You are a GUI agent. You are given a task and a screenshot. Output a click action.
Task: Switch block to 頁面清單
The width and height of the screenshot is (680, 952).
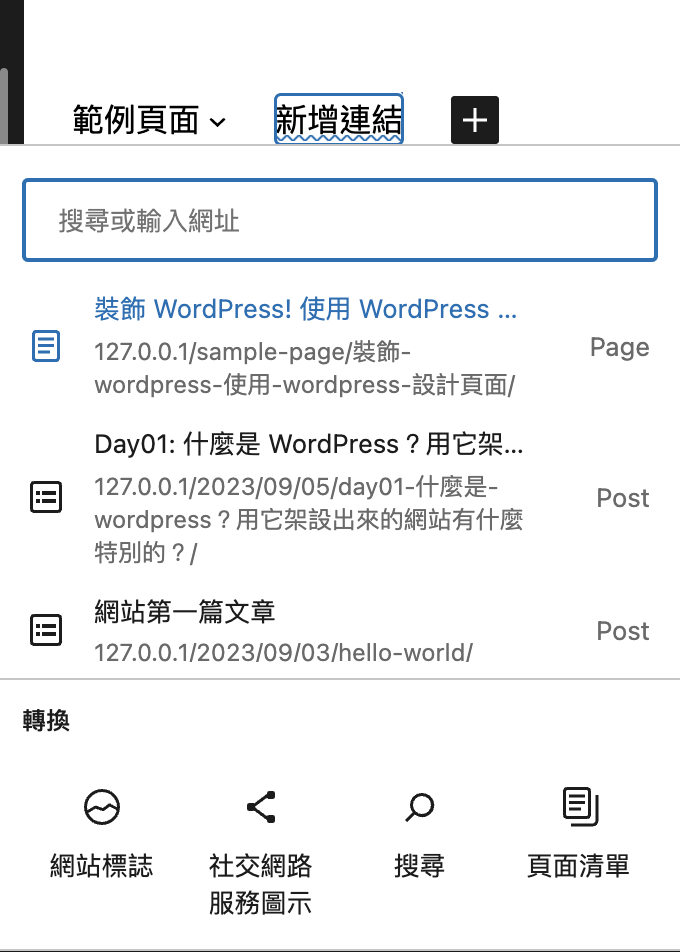[x=578, y=831]
